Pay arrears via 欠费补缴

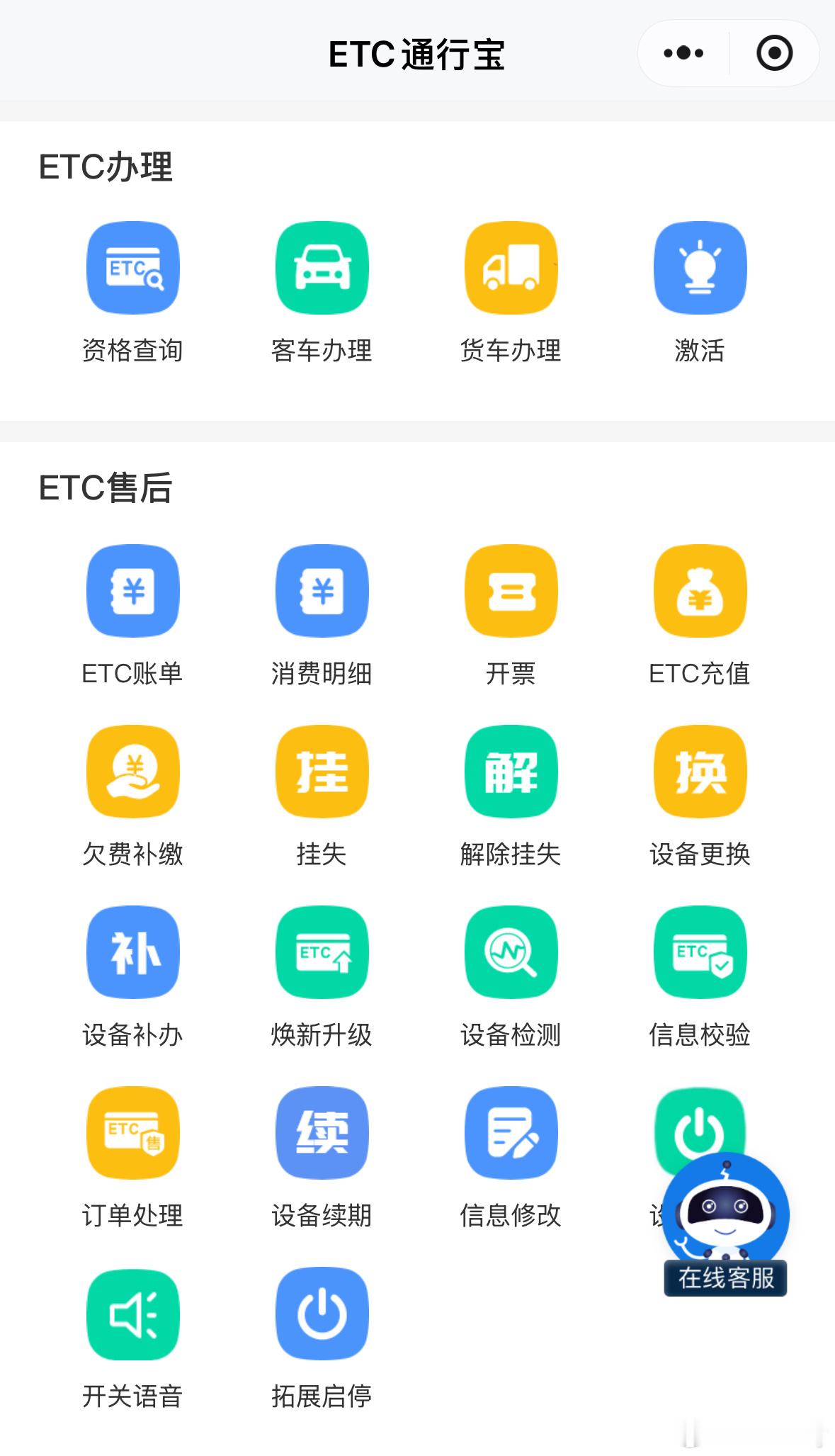pos(132,771)
